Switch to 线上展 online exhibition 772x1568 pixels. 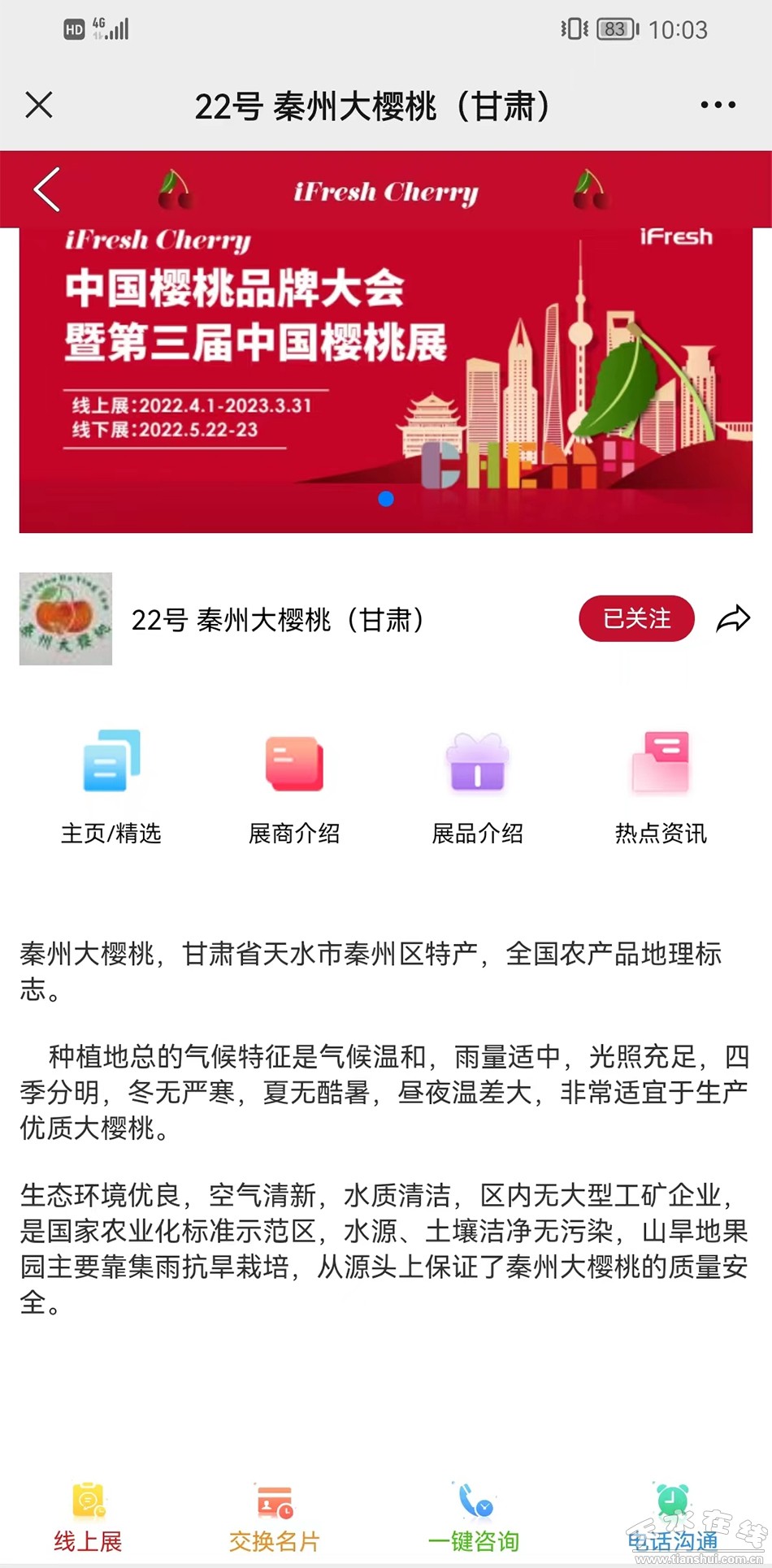88,1519
